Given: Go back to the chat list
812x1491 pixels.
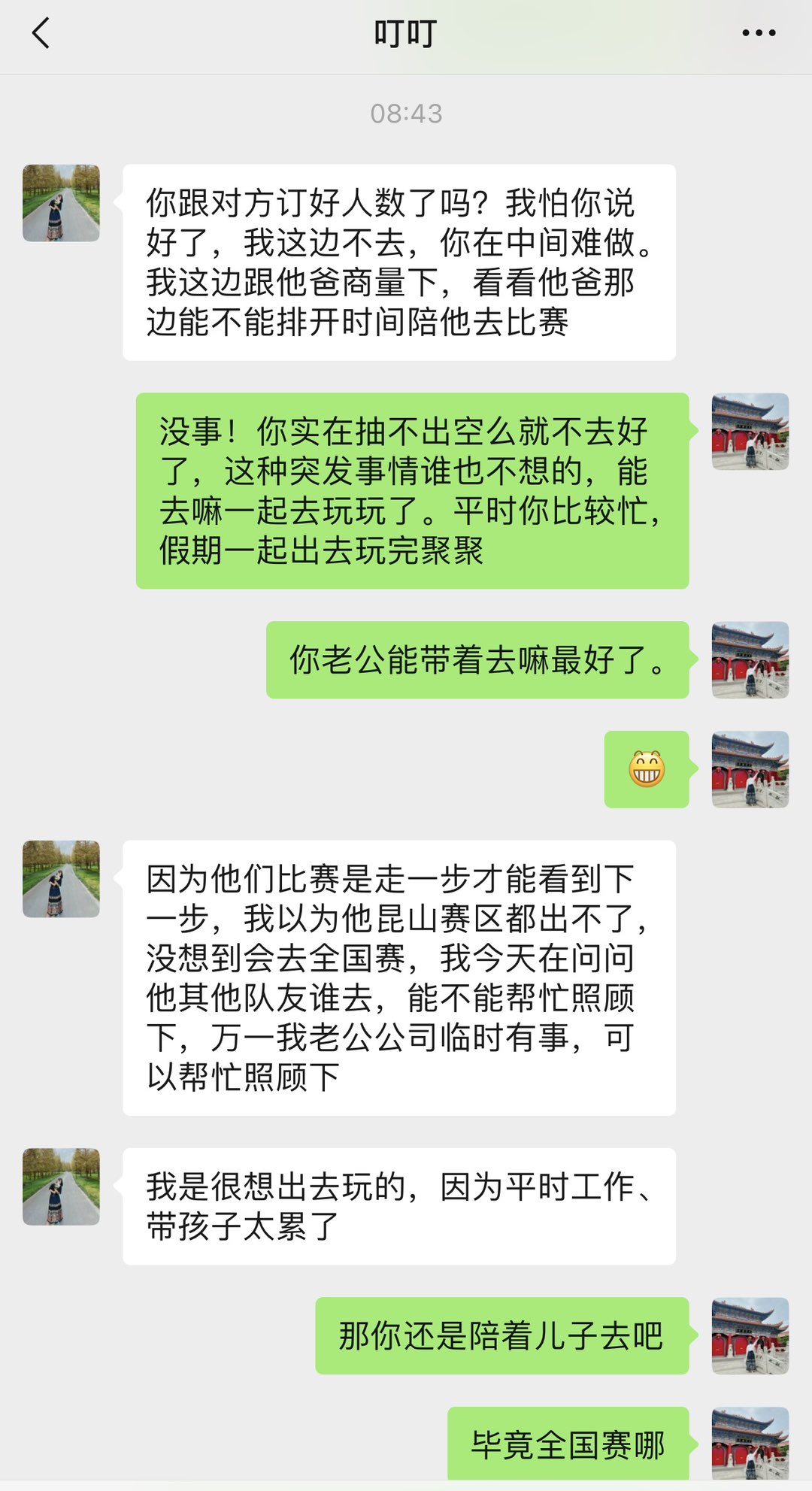Looking at the screenshot, I should [41, 34].
